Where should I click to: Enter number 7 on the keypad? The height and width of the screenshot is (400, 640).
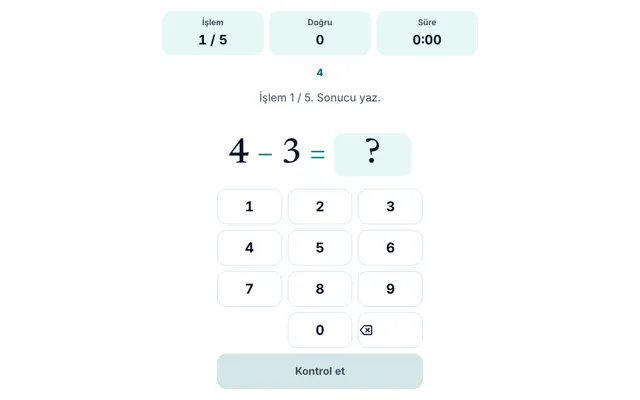(249, 289)
